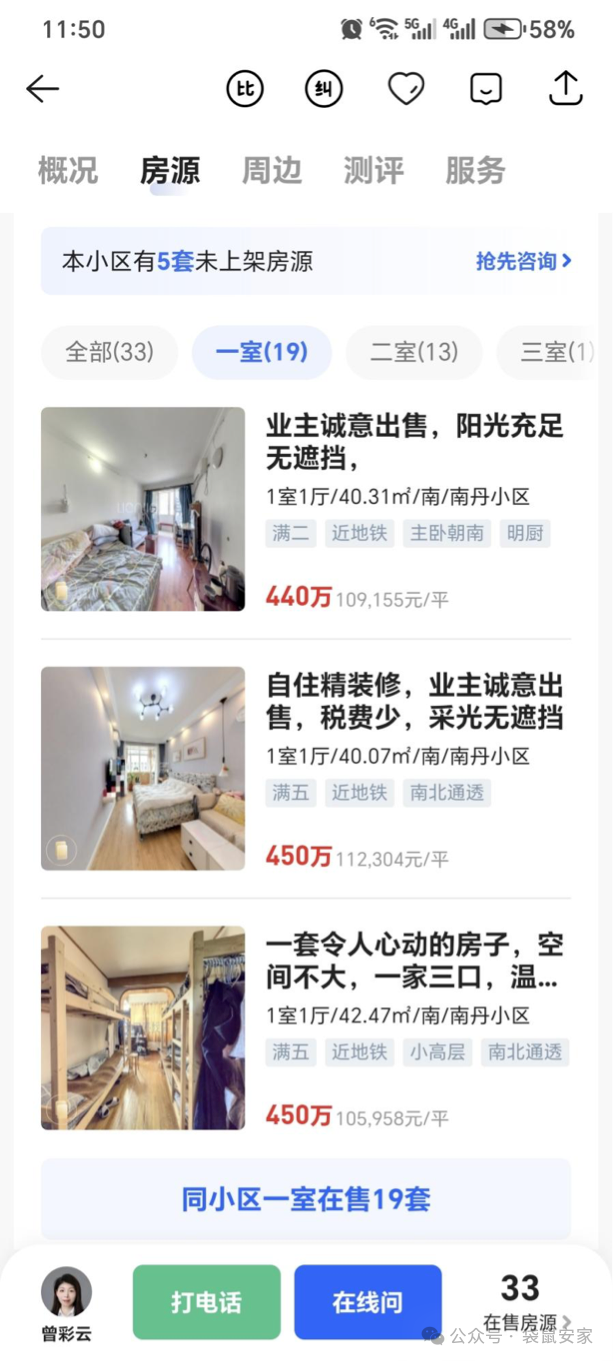Viewport: 613px width, 1361px height.
Task: Switch to the 周边 tab
Action: 272,170
